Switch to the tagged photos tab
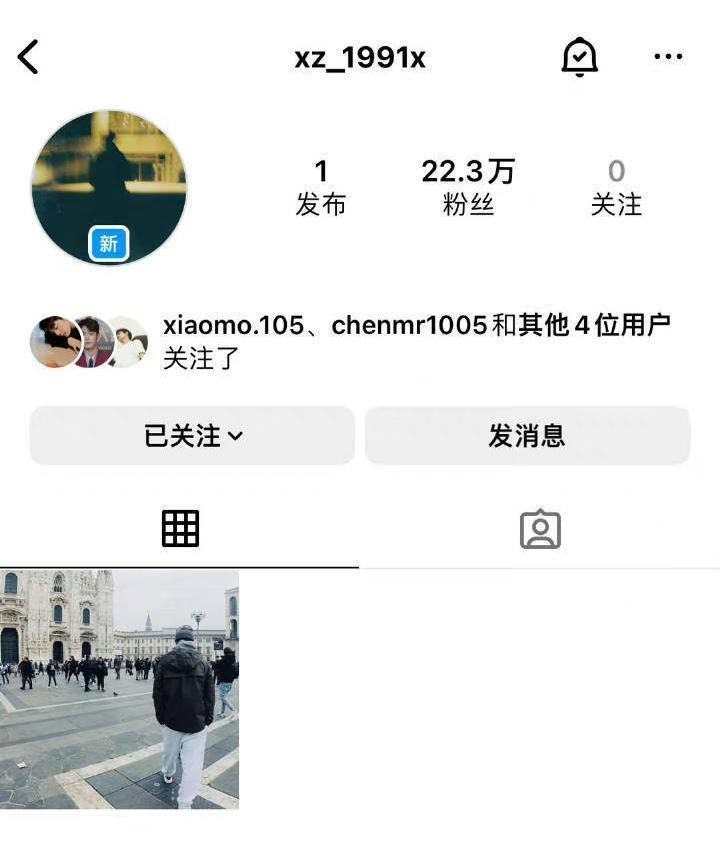The height and width of the screenshot is (862, 720). point(540,529)
